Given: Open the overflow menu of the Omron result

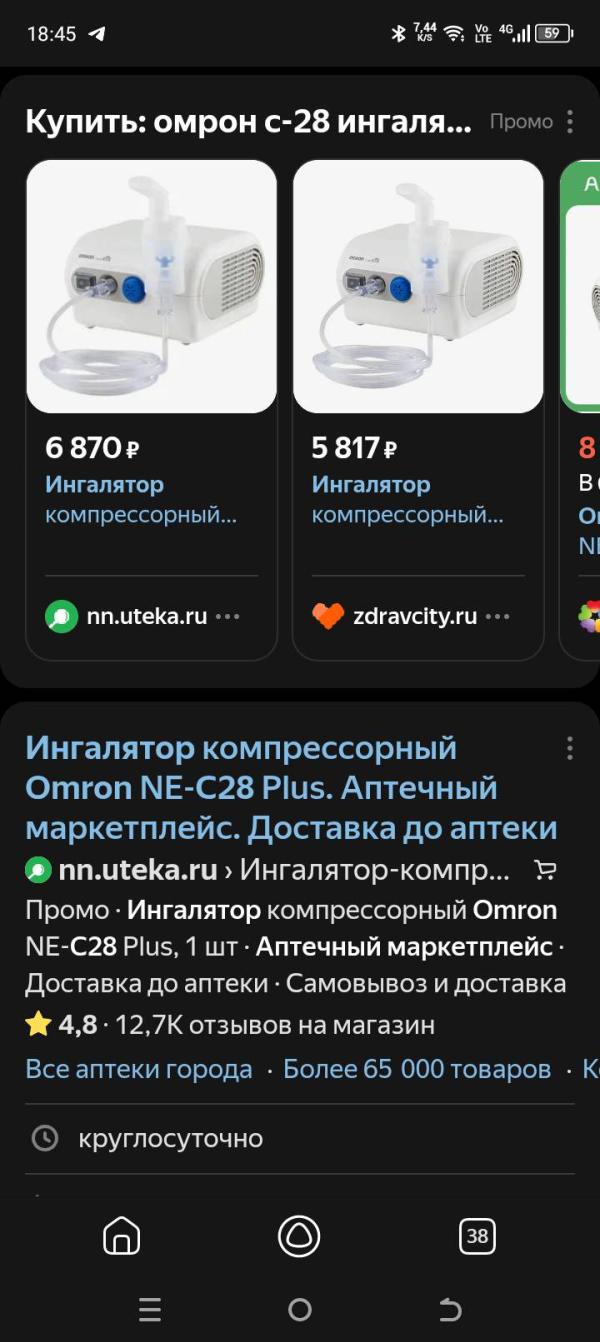Looking at the screenshot, I should pos(570,748).
